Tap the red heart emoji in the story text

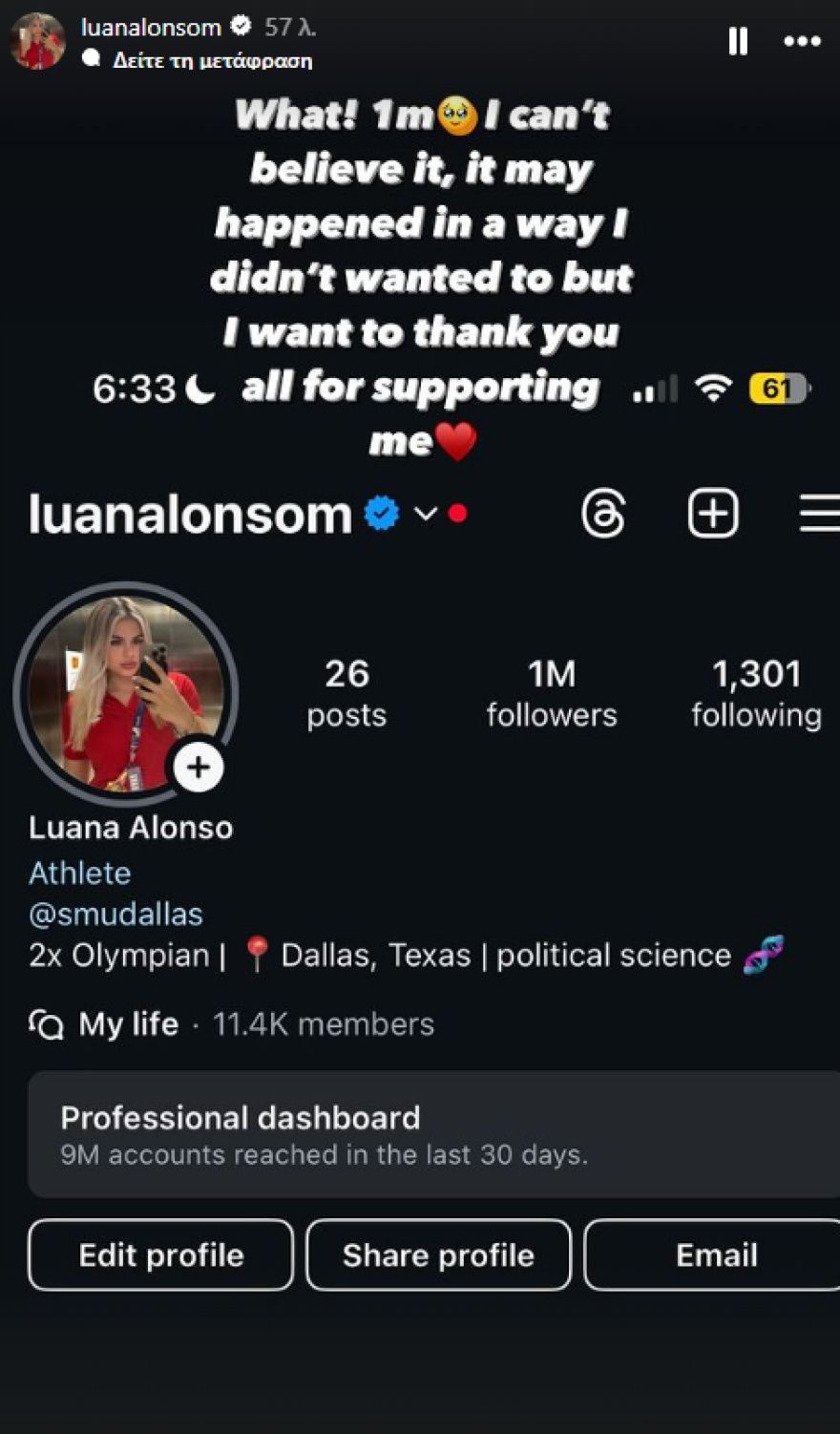[456, 441]
